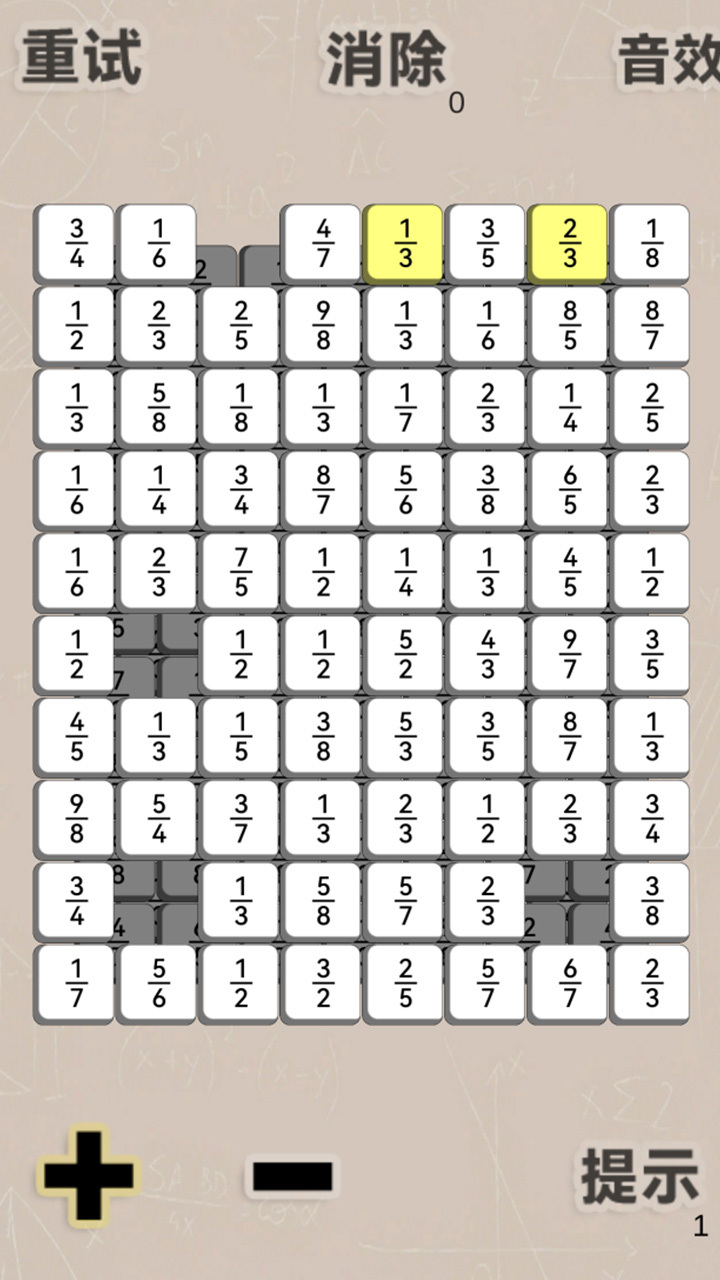Select the 3/2 tile in the bottom row
This screenshot has width=720, height=1280.
click(x=321, y=985)
